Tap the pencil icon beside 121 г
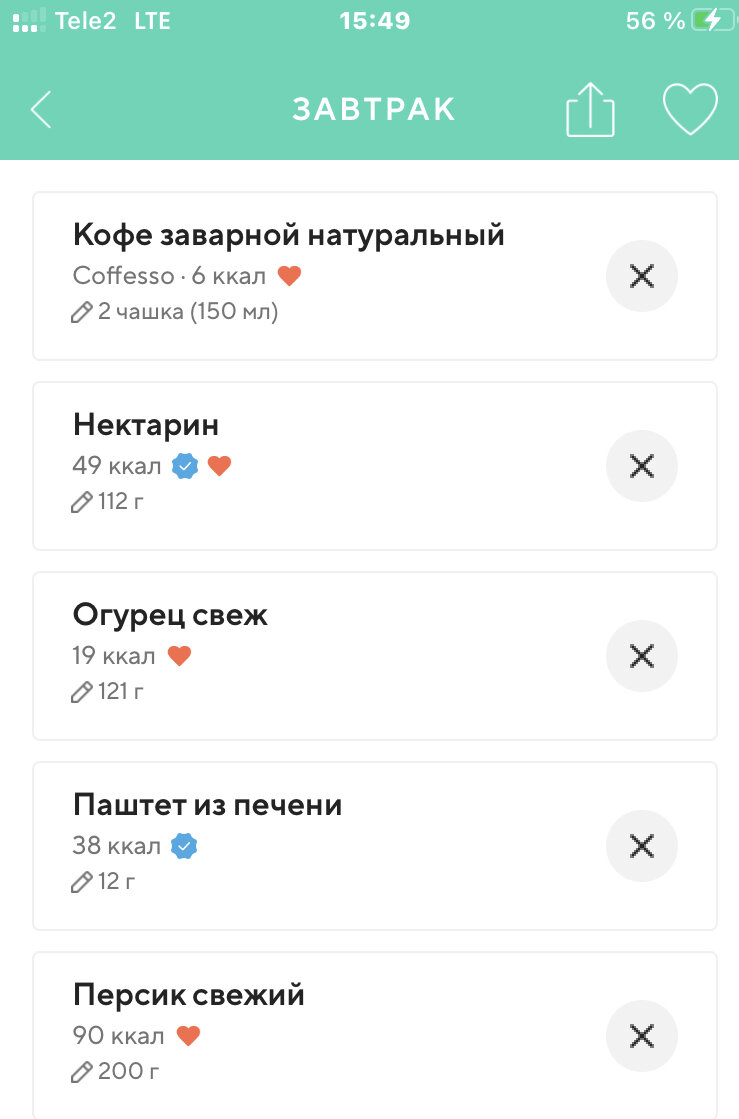This screenshot has width=739, height=1119. point(81,691)
